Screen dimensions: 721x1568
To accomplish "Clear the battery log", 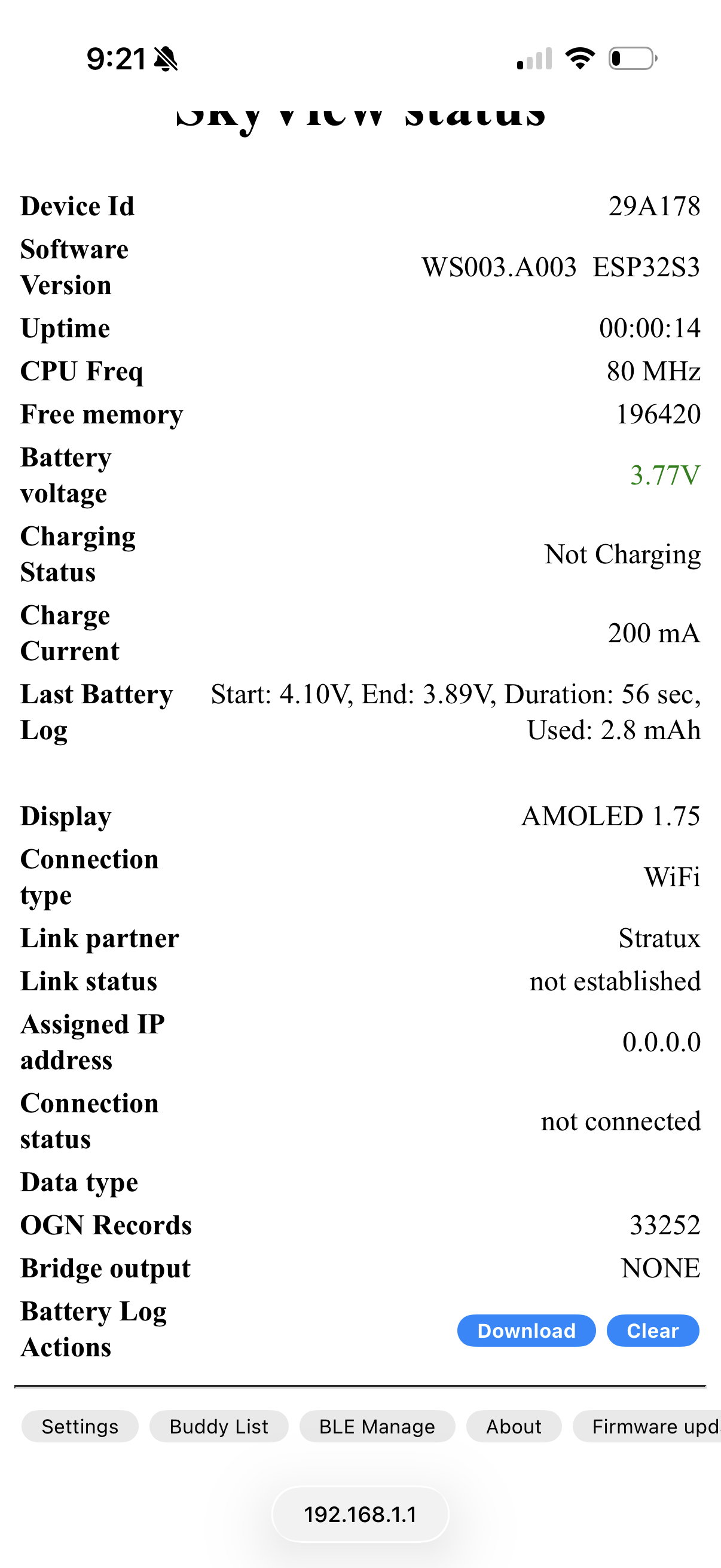I will point(652,1330).
